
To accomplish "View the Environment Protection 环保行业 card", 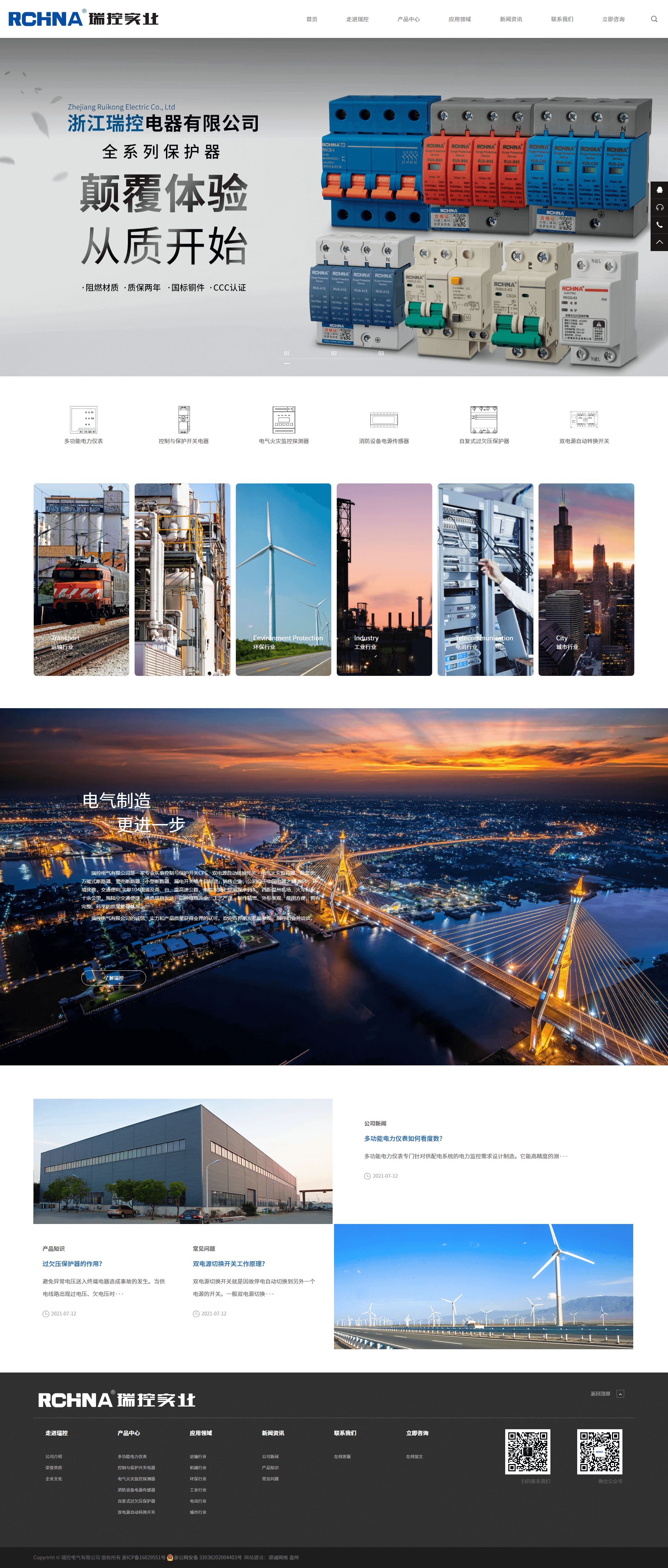I will (x=283, y=579).
